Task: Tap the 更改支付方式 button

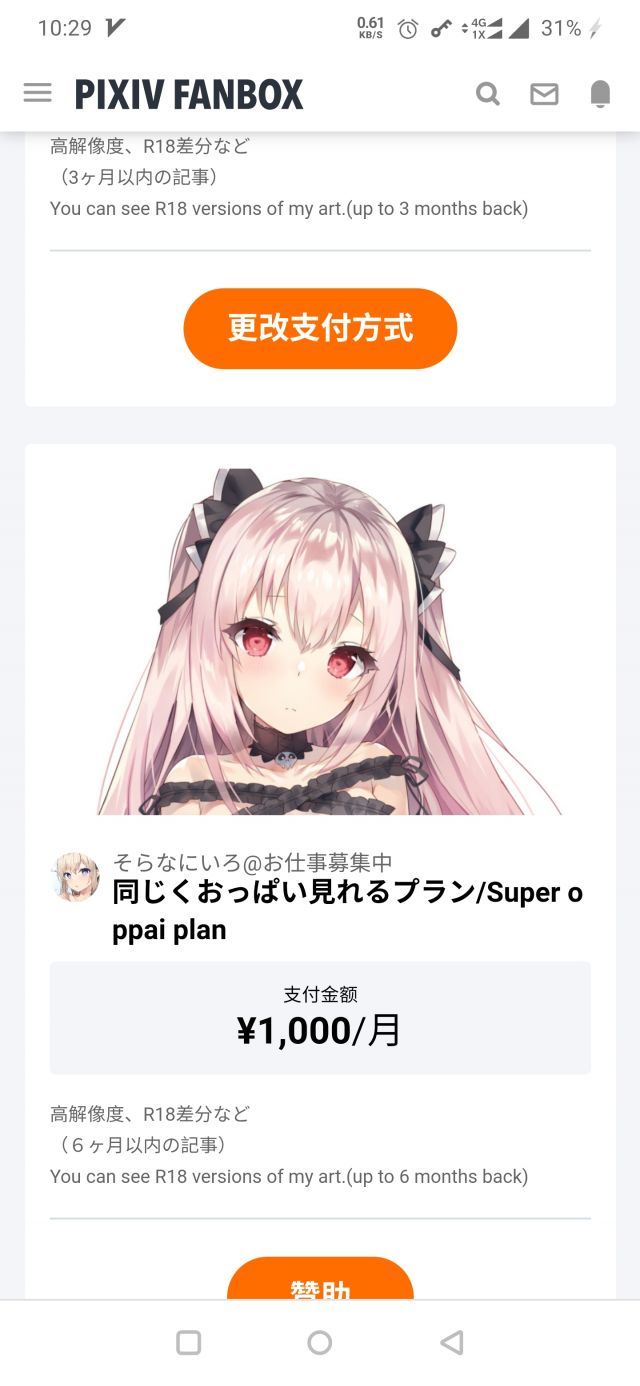Action: [x=320, y=328]
